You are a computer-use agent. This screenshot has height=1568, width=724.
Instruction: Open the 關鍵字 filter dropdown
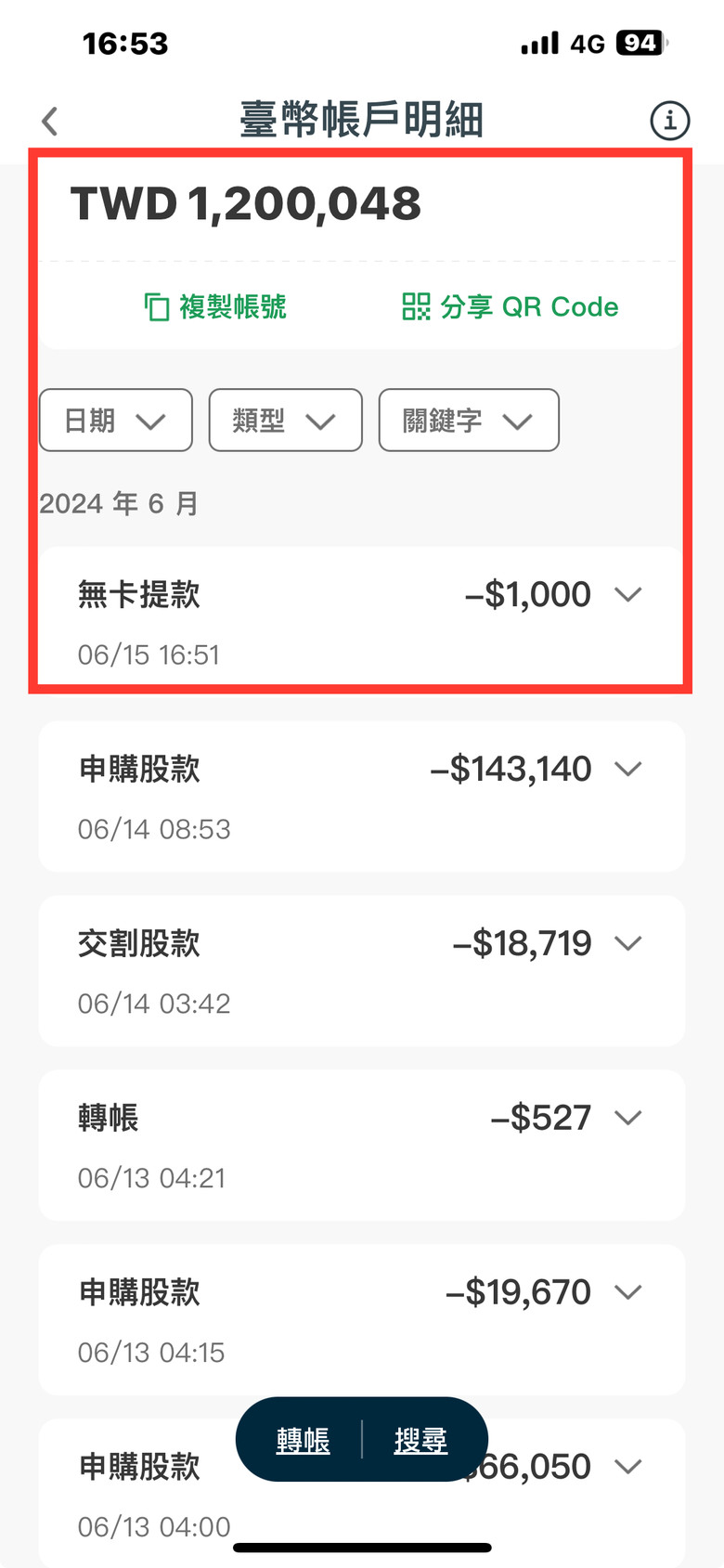[469, 421]
